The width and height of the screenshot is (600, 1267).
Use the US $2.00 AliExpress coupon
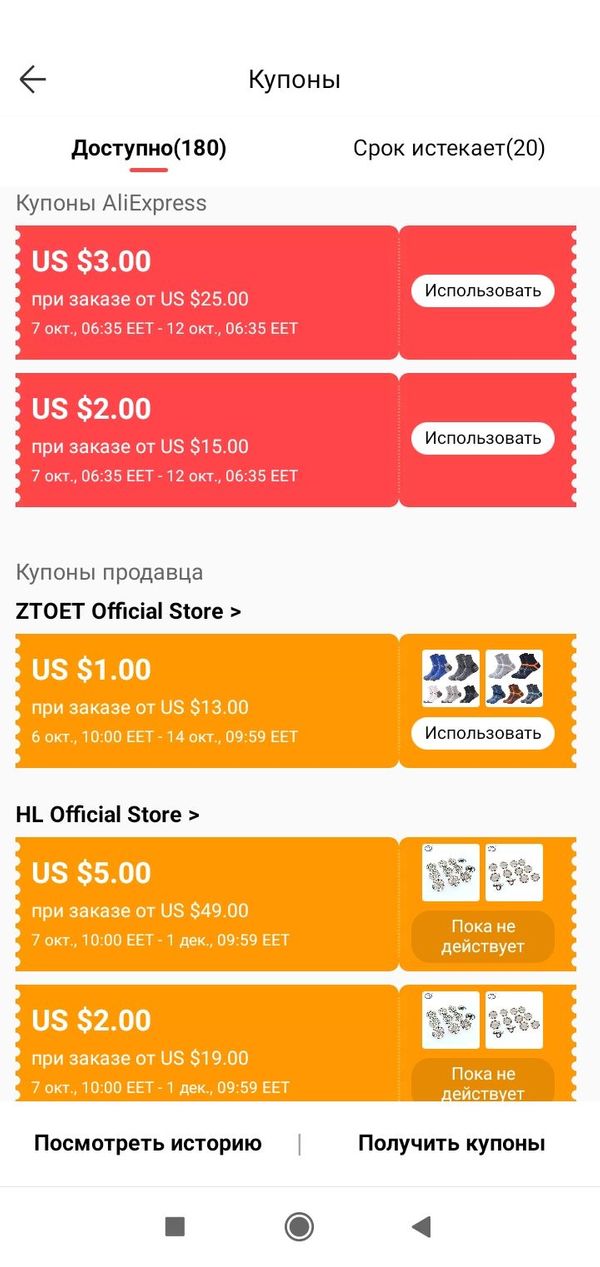pos(482,438)
